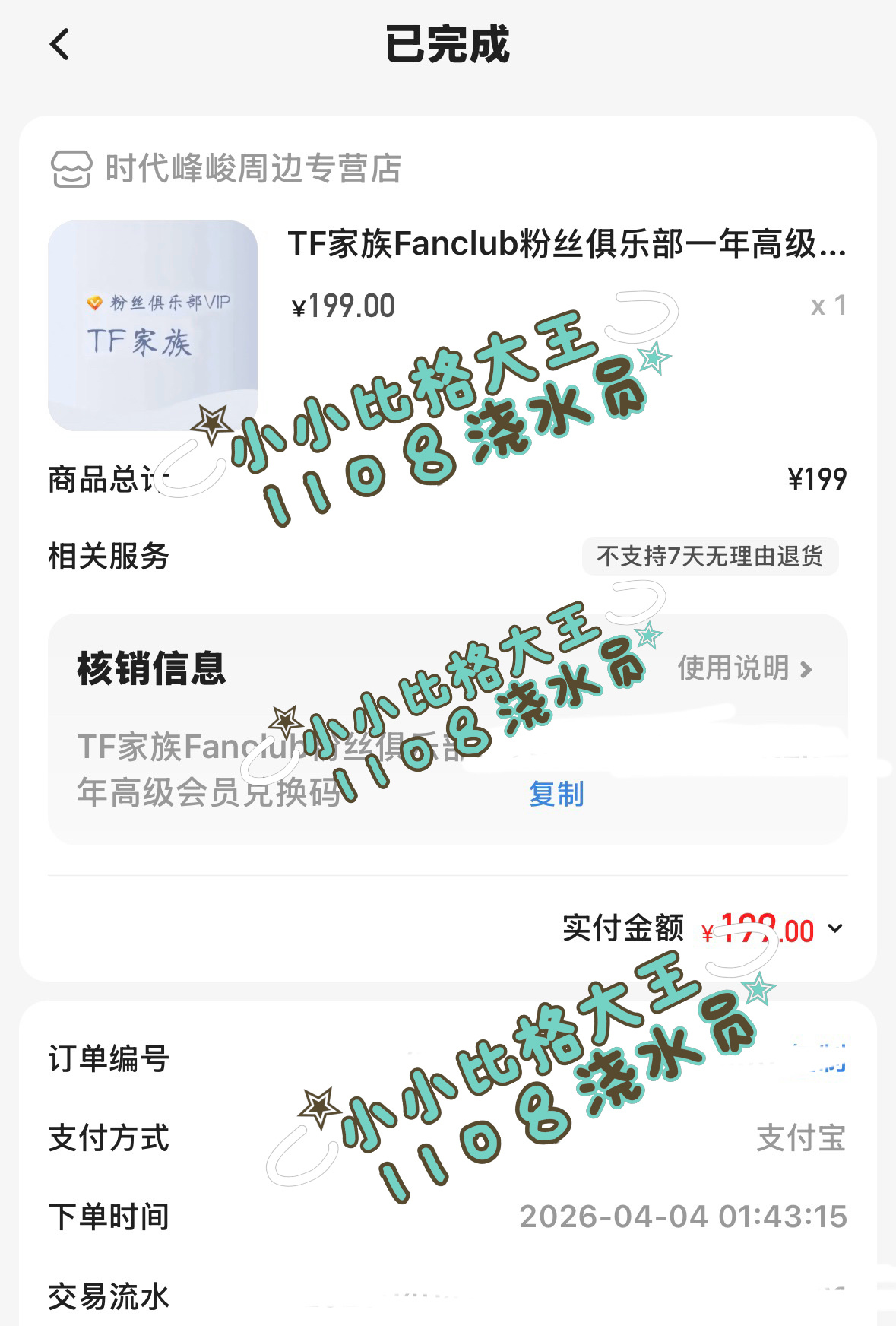Image resolution: width=896 pixels, height=1326 pixels.
Task: Tap the shop icon next to 时代峰峻周边专营店
Action: pyautogui.click(x=71, y=169)
